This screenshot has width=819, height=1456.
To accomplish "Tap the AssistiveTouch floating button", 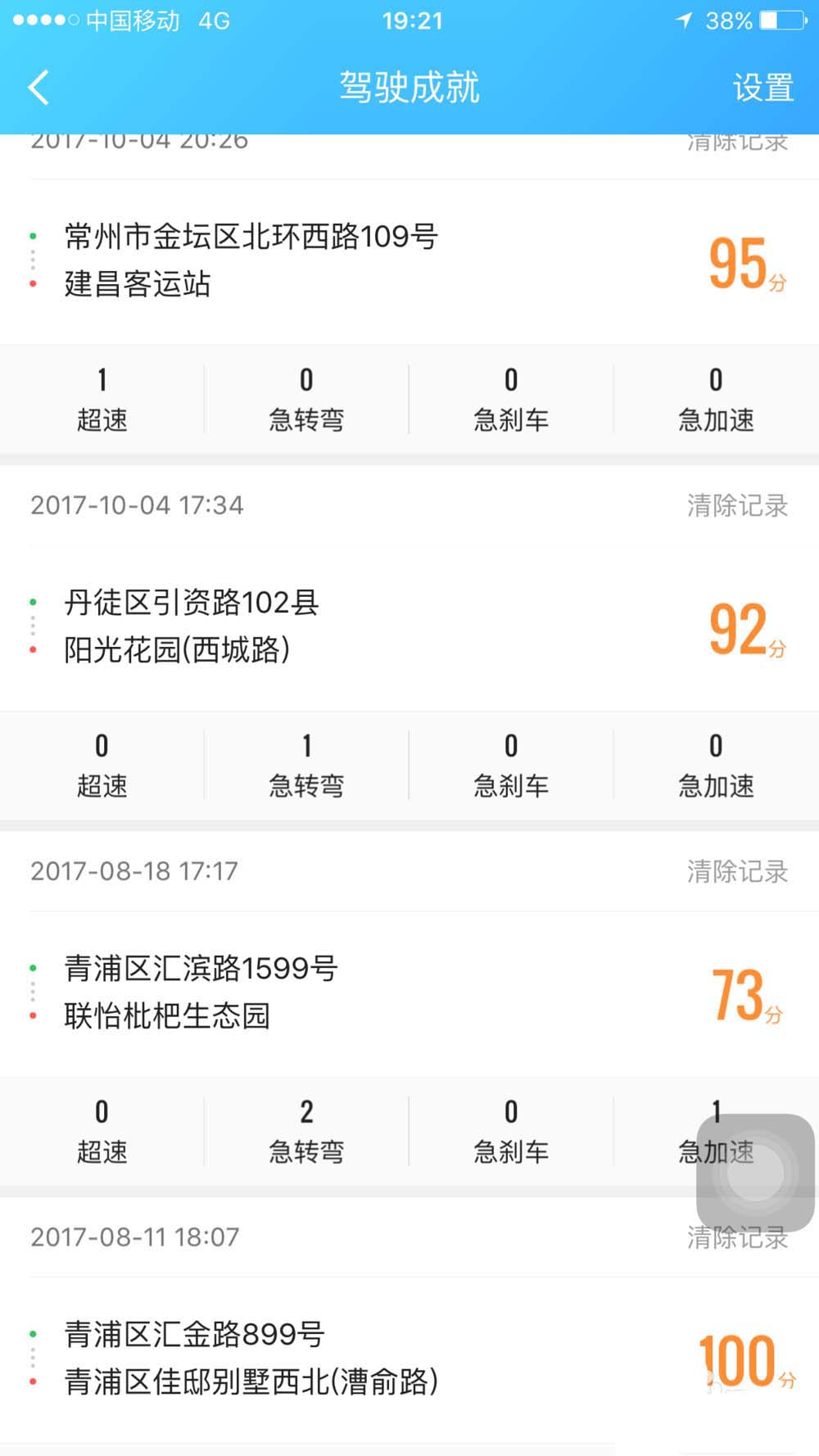I will (x=755, y=1173).
